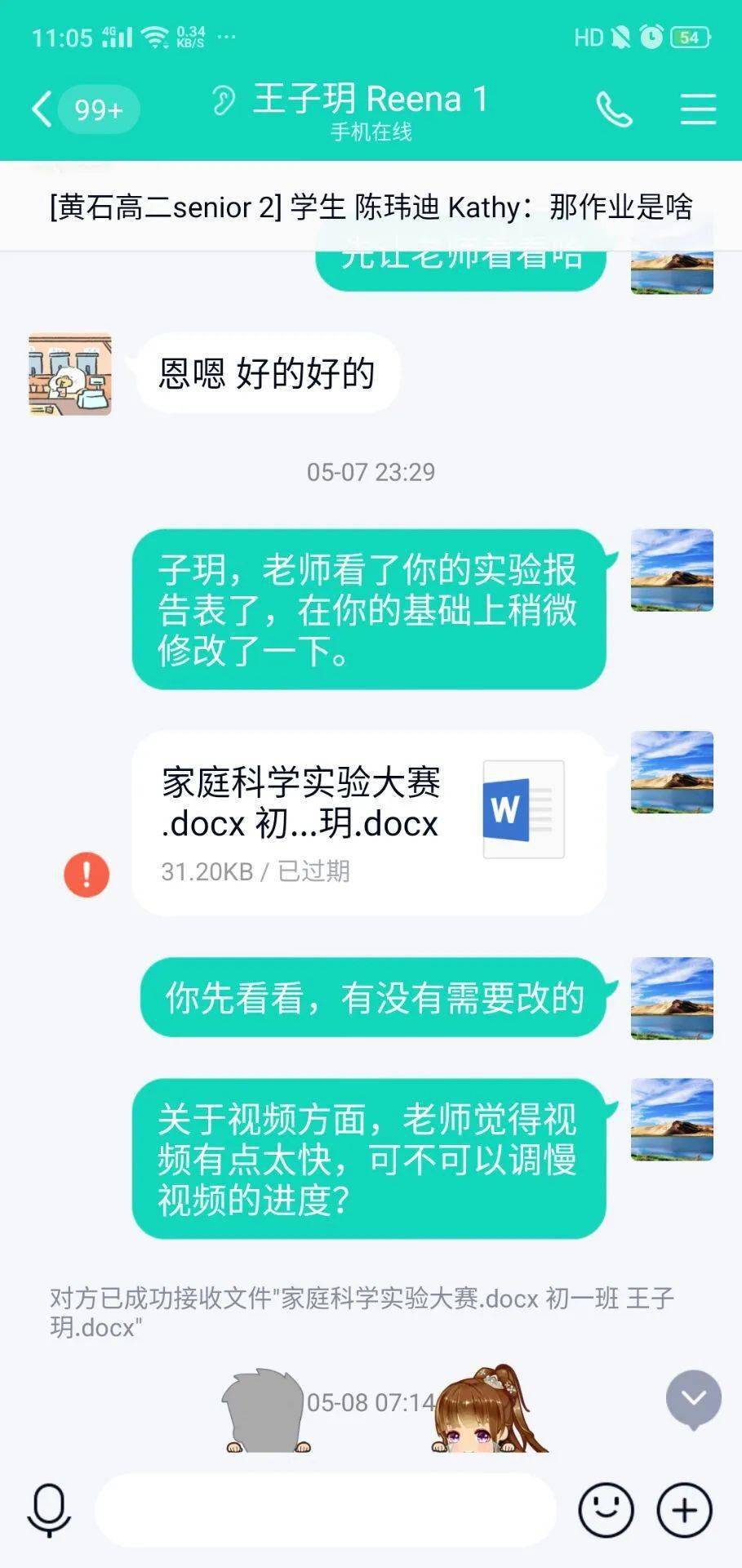Tap my avatar beside 你先看看 message
The width and height of the screenshot is (742, 1568).
(672, 998)
